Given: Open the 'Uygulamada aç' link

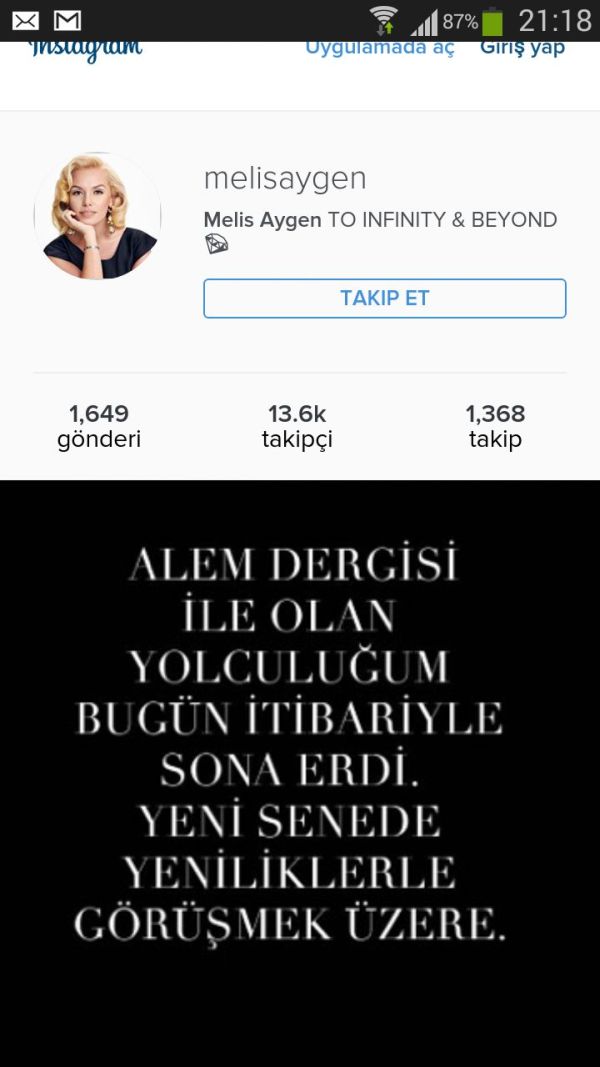Looking at the screenshot, I should [x=379, y=49].
